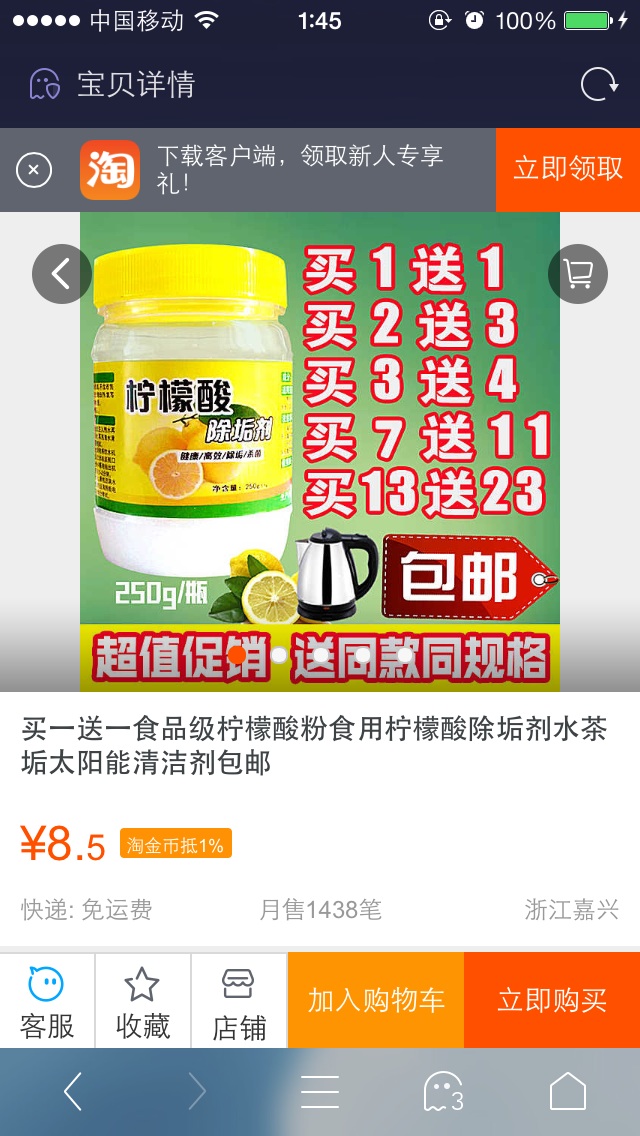The image size is (640, 1136).
Task: Visit the seller's 店铺
Action: coord(238,1001)
